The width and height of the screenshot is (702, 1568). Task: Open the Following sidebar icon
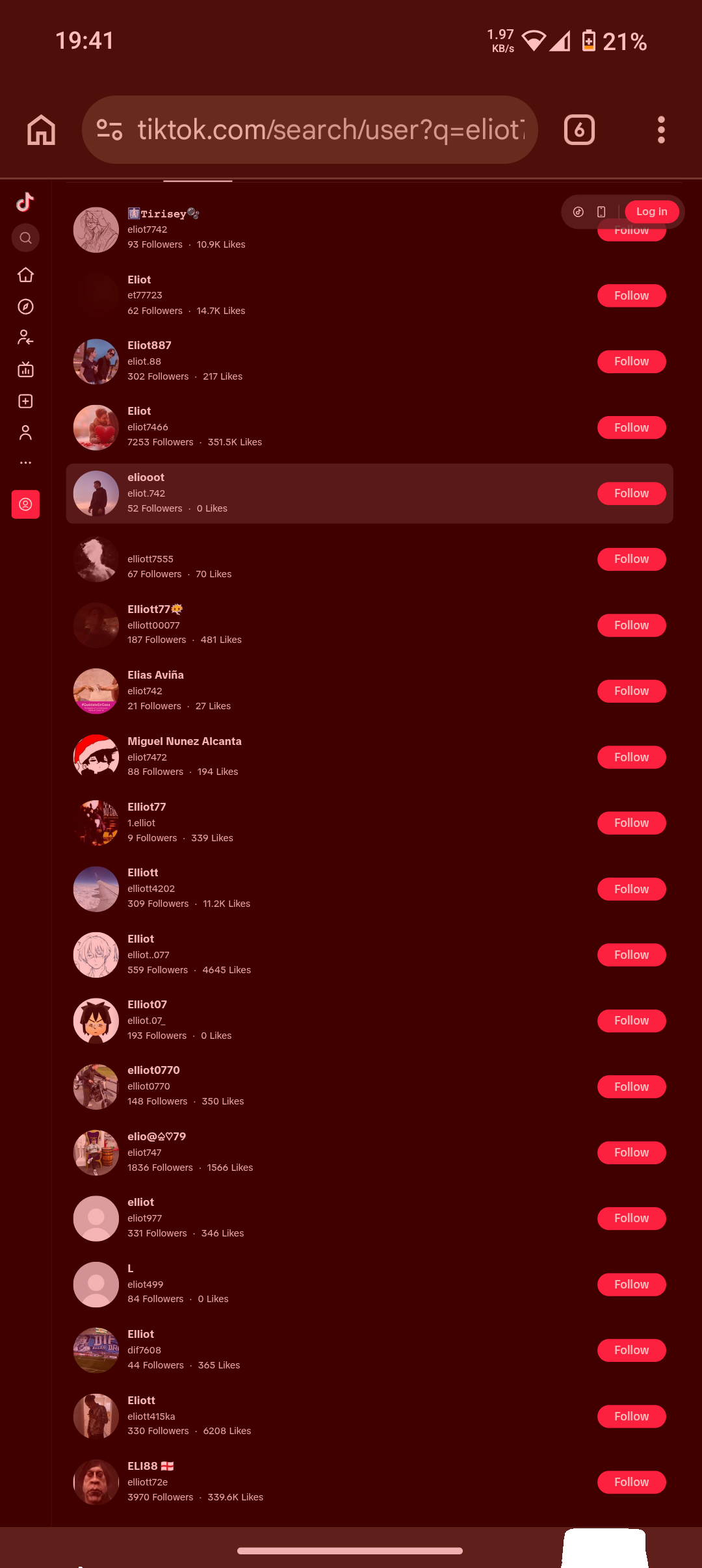pos(25,337)
